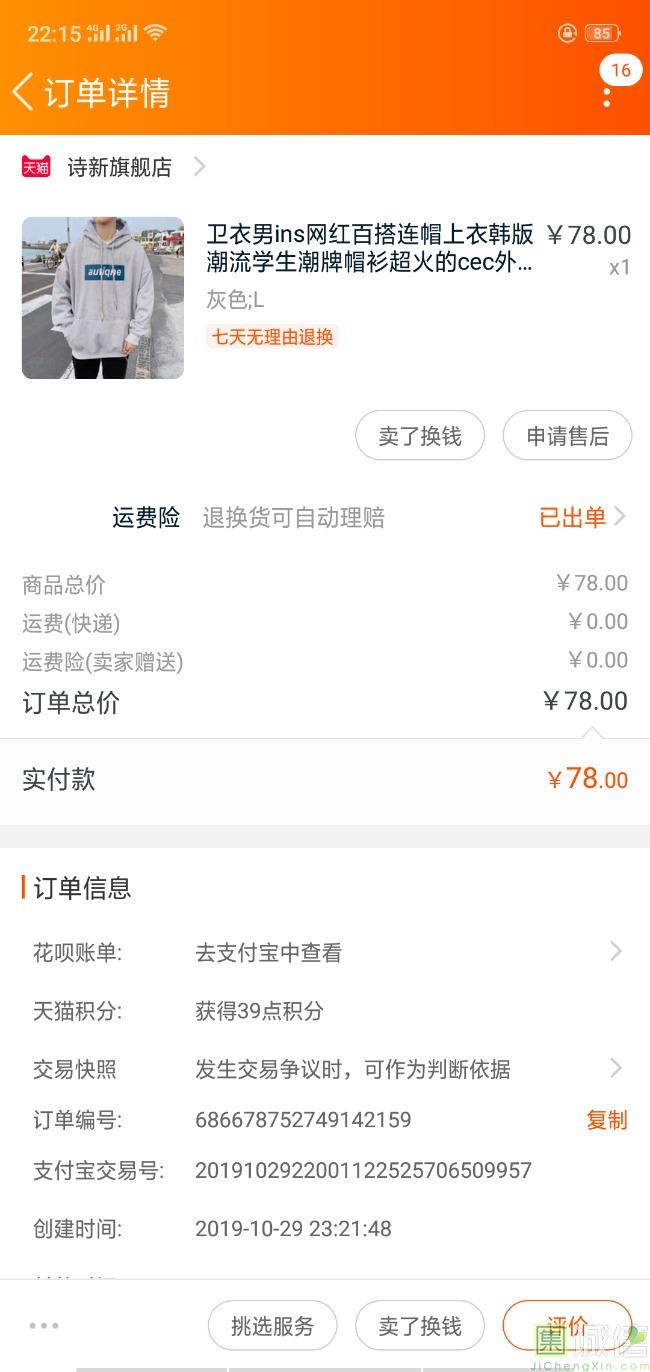Screen dimensions: 650x1372
Task: Choose 挑选服务
Action: [x=272, y=1326]
